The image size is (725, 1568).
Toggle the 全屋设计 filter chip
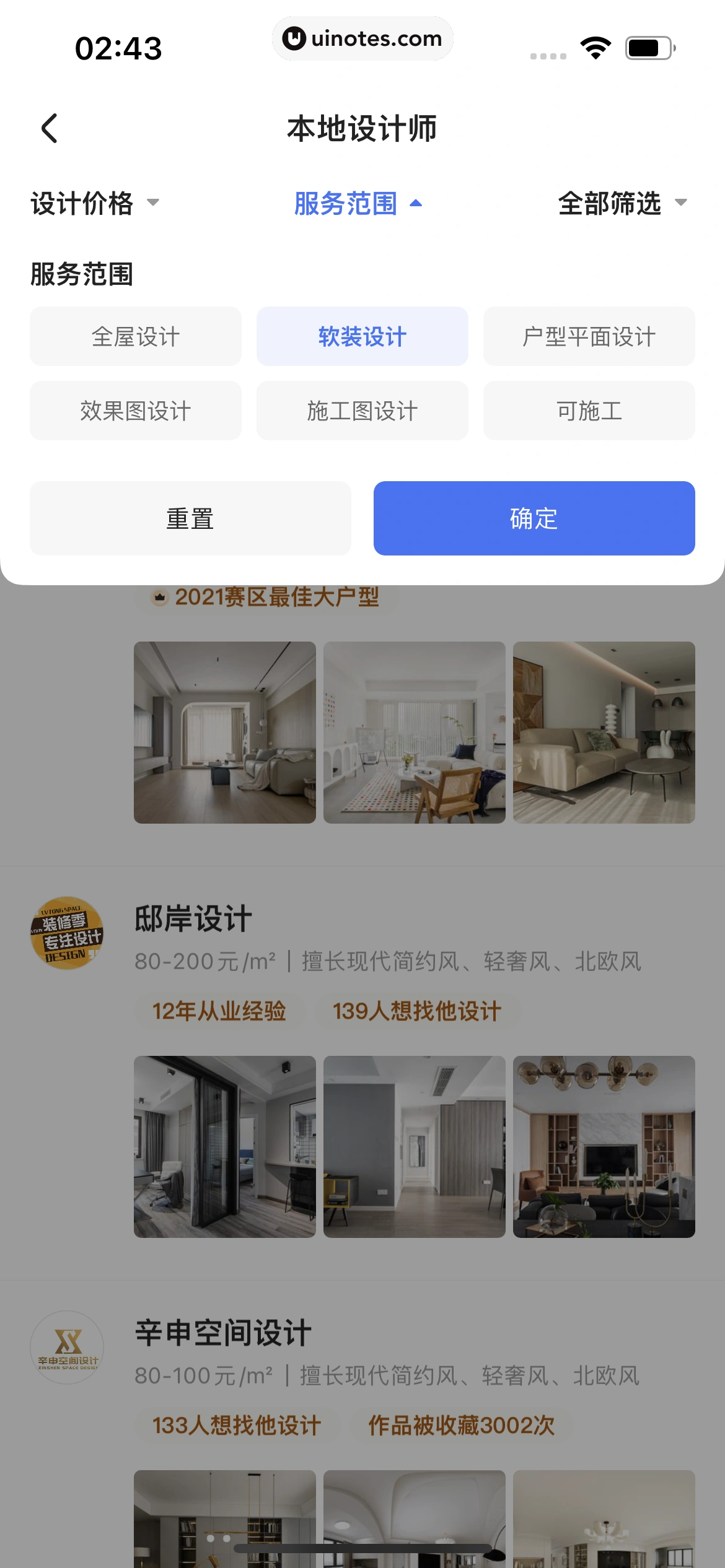point(135,336)
